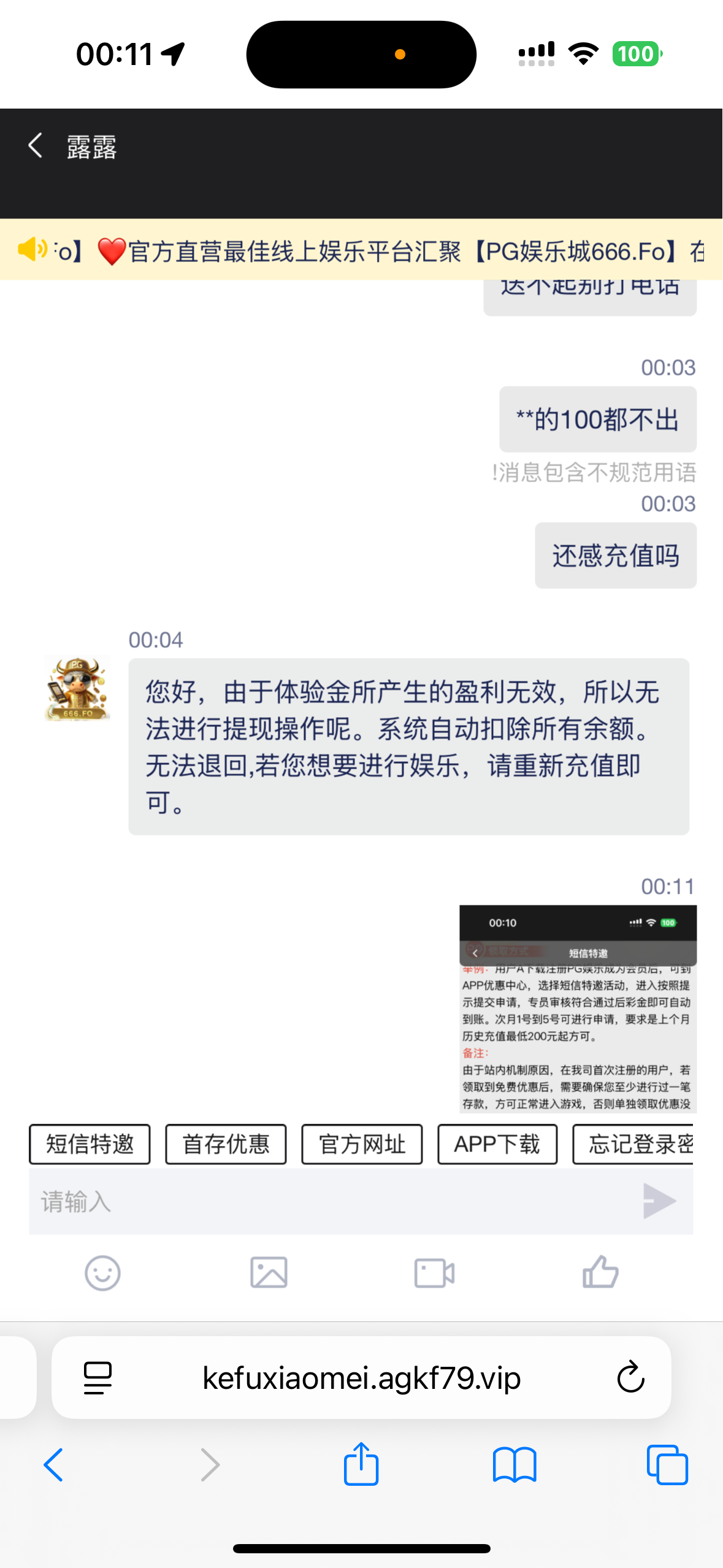
Task: Open the emoji picker
Action: pos(102,1273)
